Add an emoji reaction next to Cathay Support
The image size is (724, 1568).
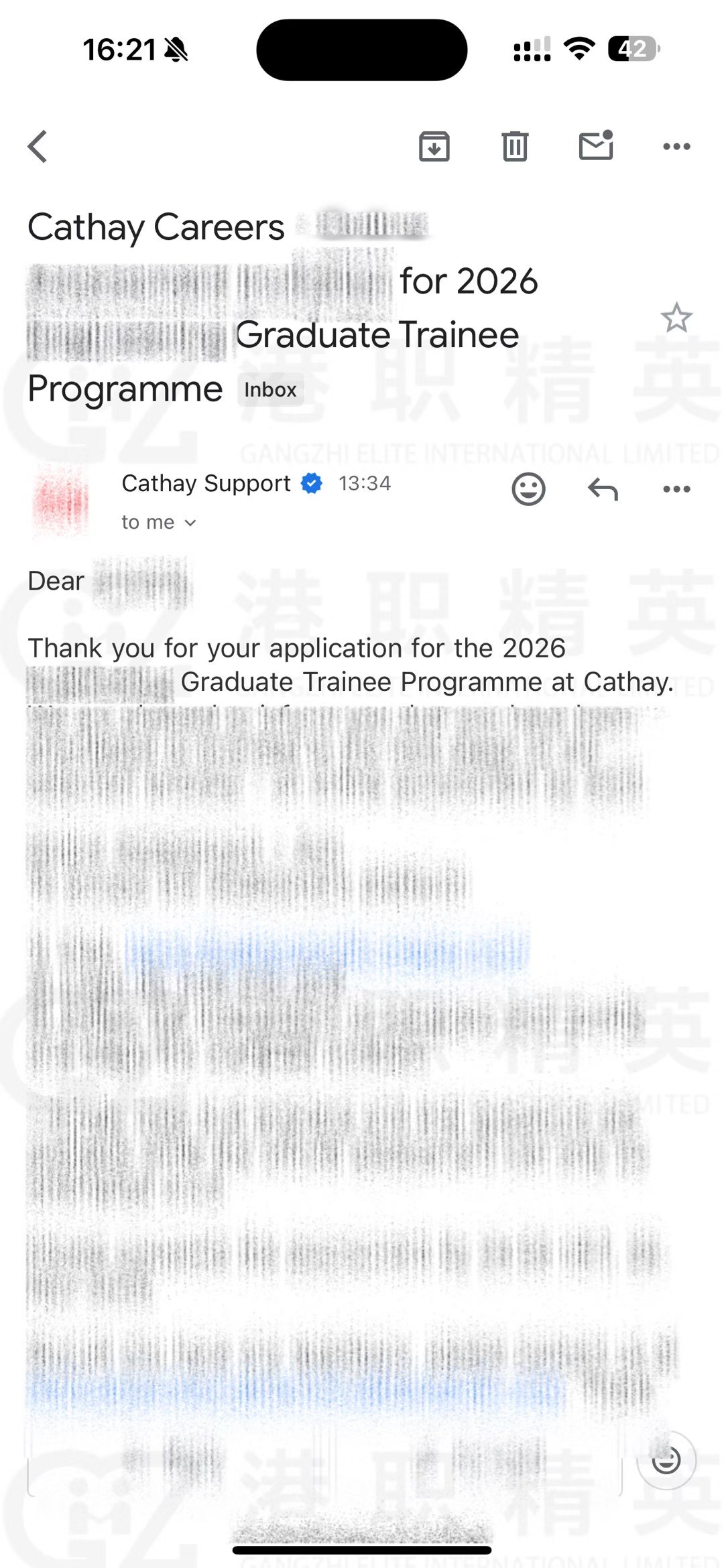528,489
